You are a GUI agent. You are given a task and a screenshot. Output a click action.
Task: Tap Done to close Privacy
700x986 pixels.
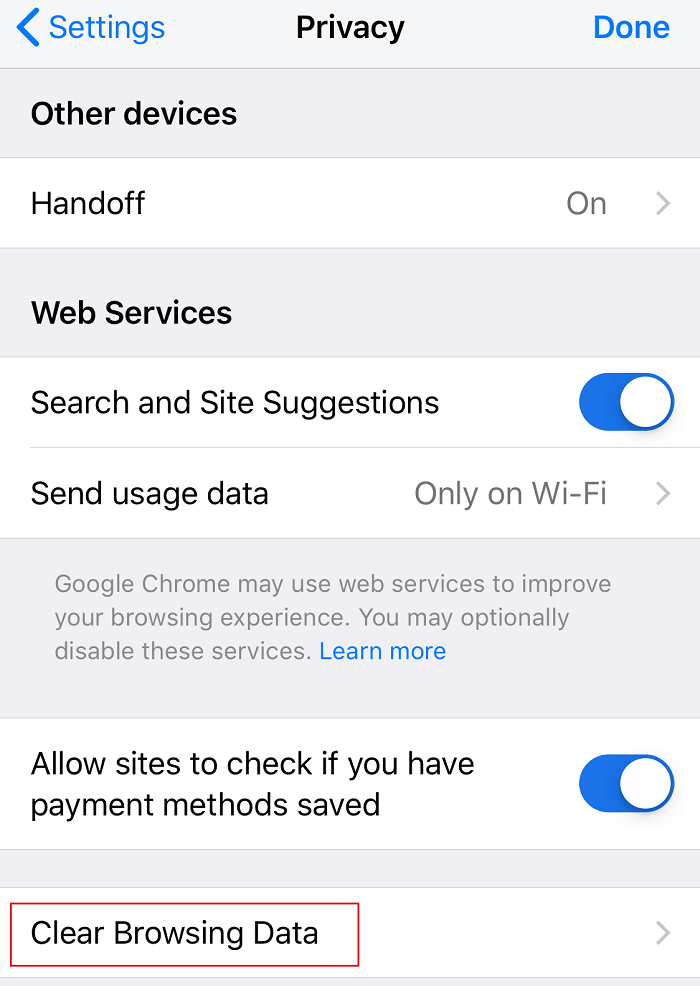[x=631, y=28]
